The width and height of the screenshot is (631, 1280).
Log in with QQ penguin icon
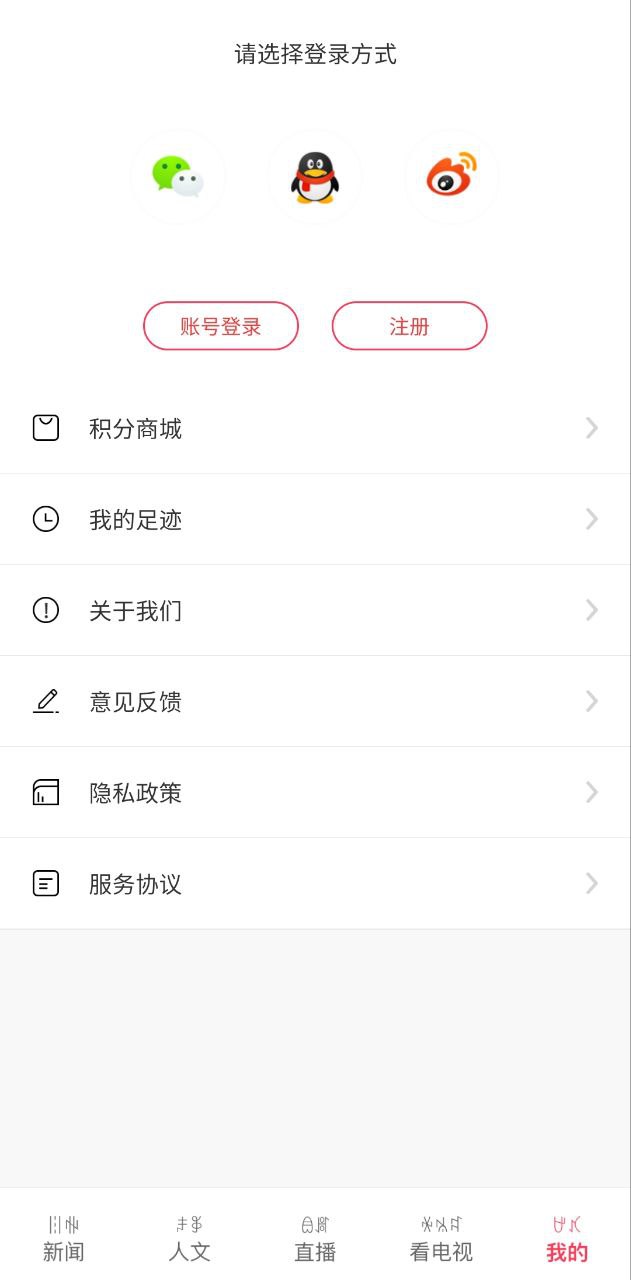point(315,177)
